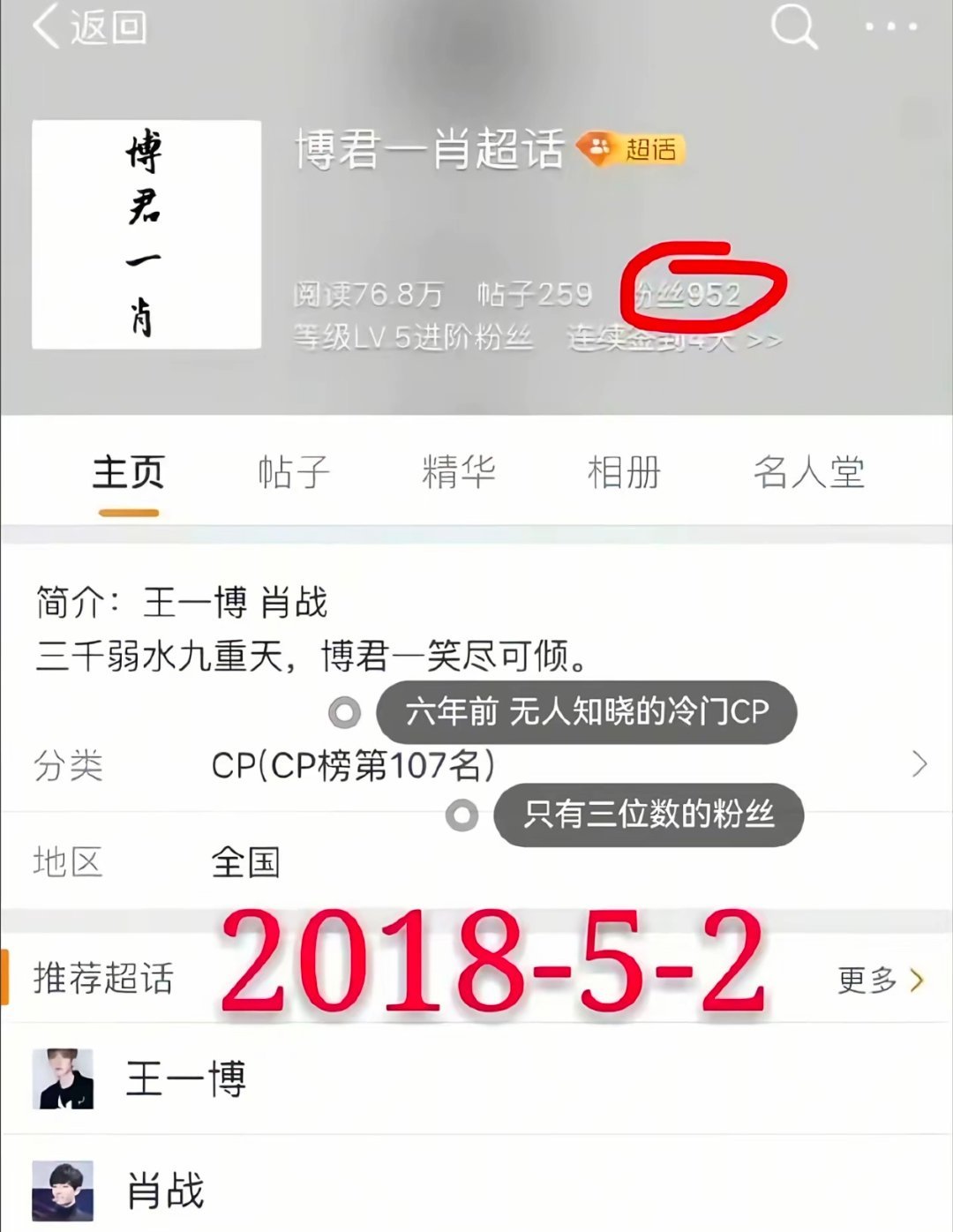Open the search magnifier icon
The width and height of the screenshot is (953, 1232).
click(x=793, y=27)
